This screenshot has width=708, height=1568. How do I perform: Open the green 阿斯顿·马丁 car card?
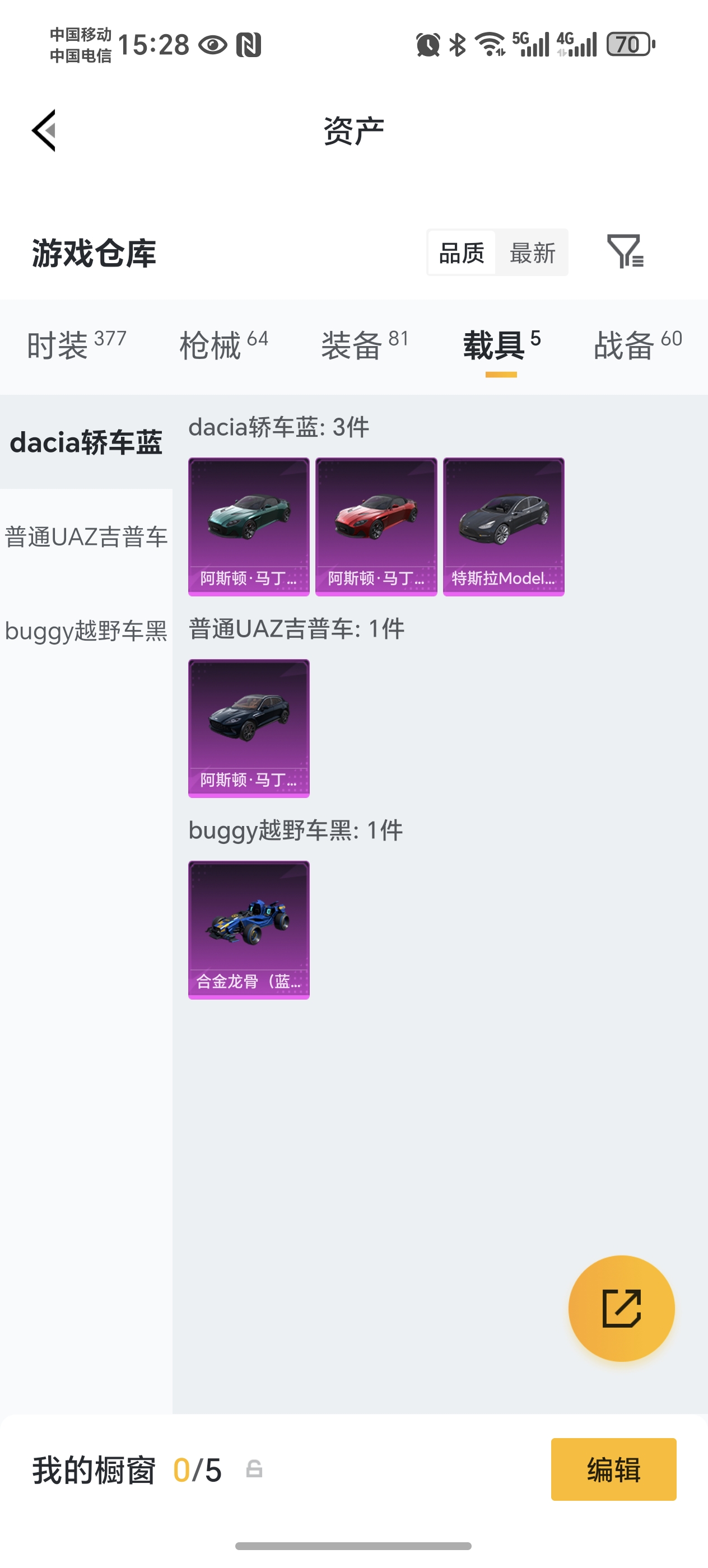[248, 526]
